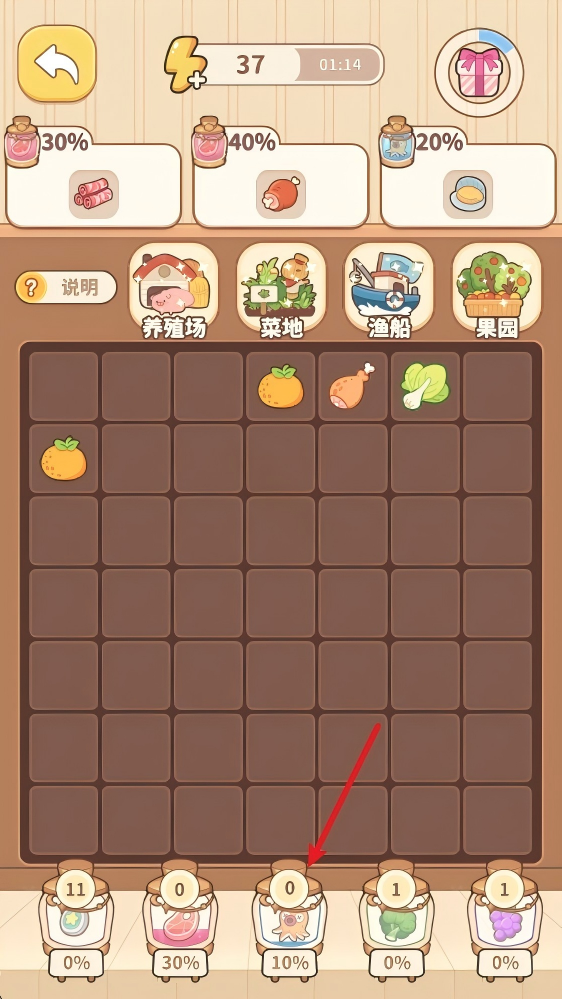The image size is (562, 999).
Task: Tap the 菜地 vegetable plot generator
Action: [x=281, y=290]
